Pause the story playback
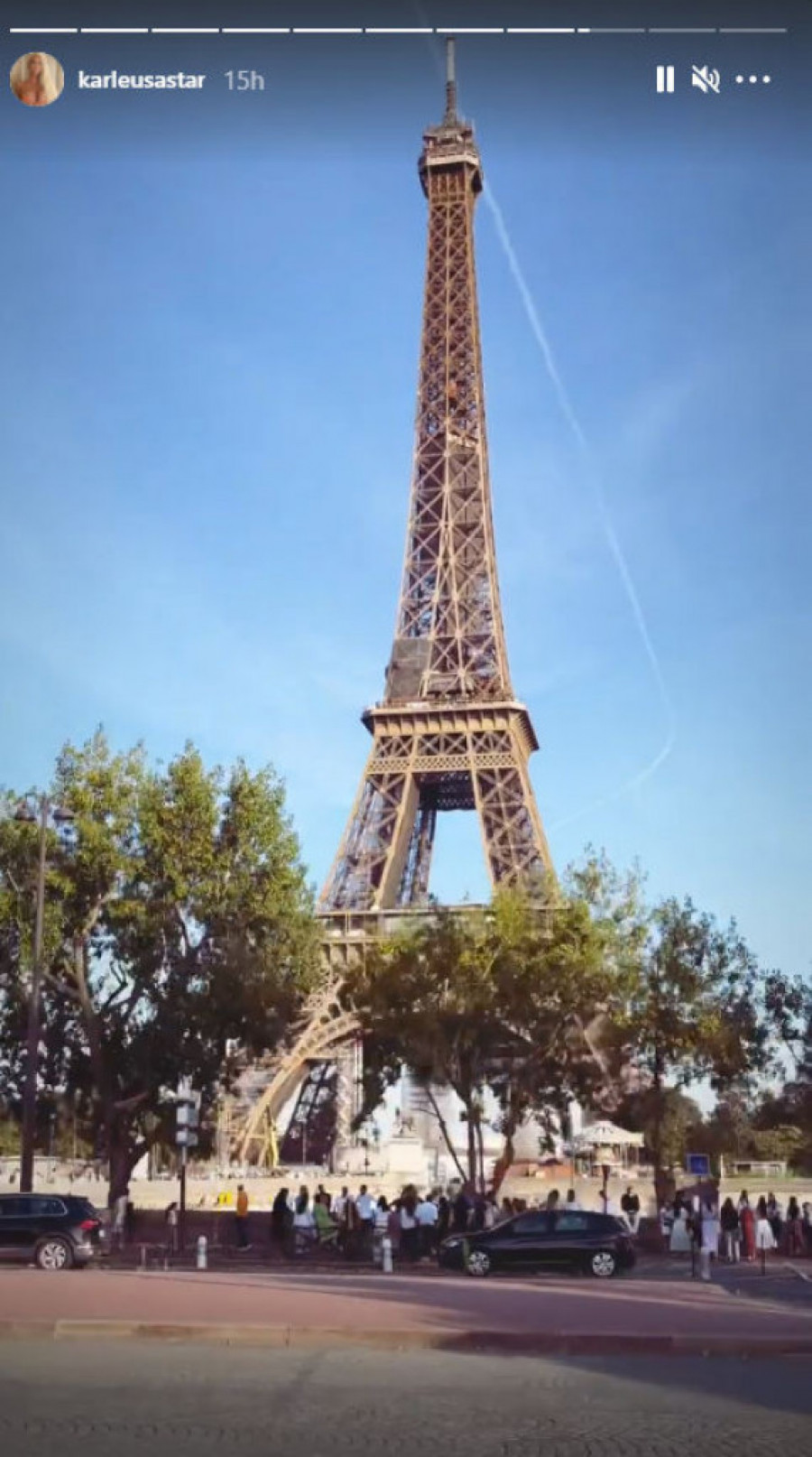Image resolution: width=812 pixels, height=1457 pixels. 665,80
